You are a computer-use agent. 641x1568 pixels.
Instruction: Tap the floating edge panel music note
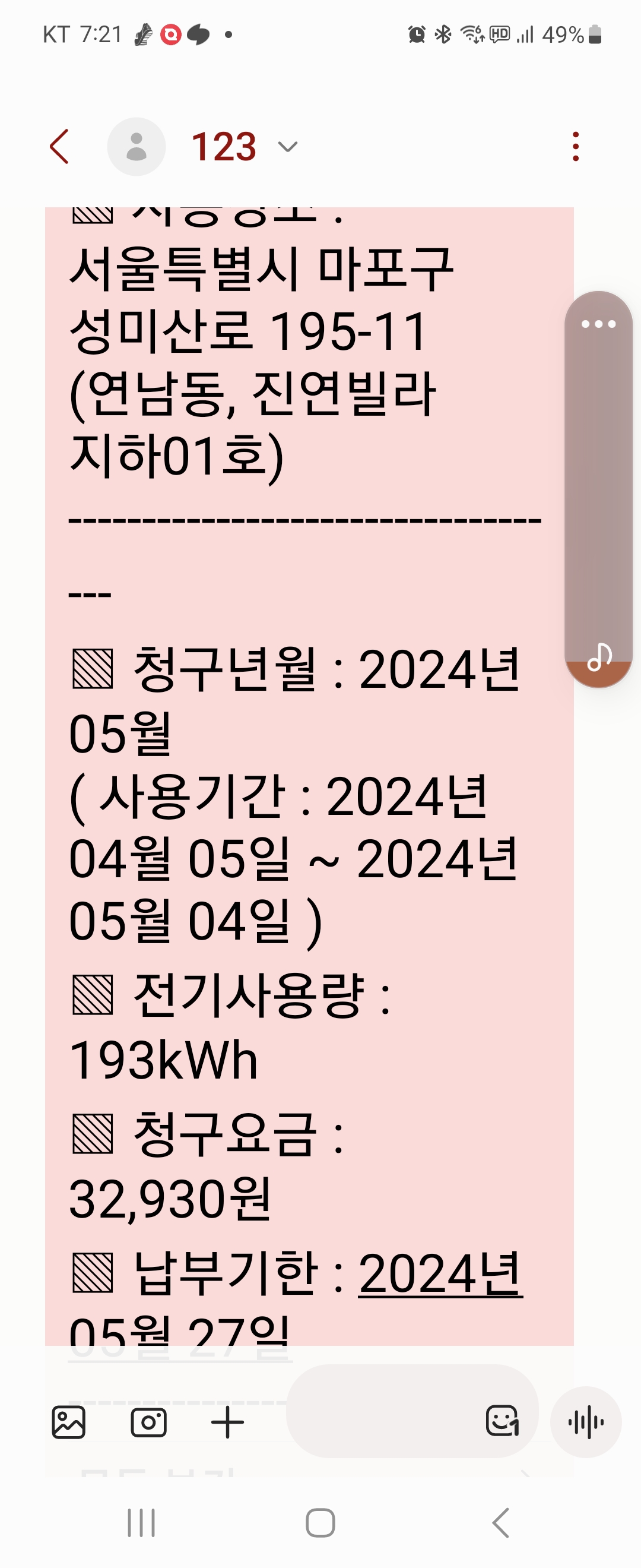599,657
